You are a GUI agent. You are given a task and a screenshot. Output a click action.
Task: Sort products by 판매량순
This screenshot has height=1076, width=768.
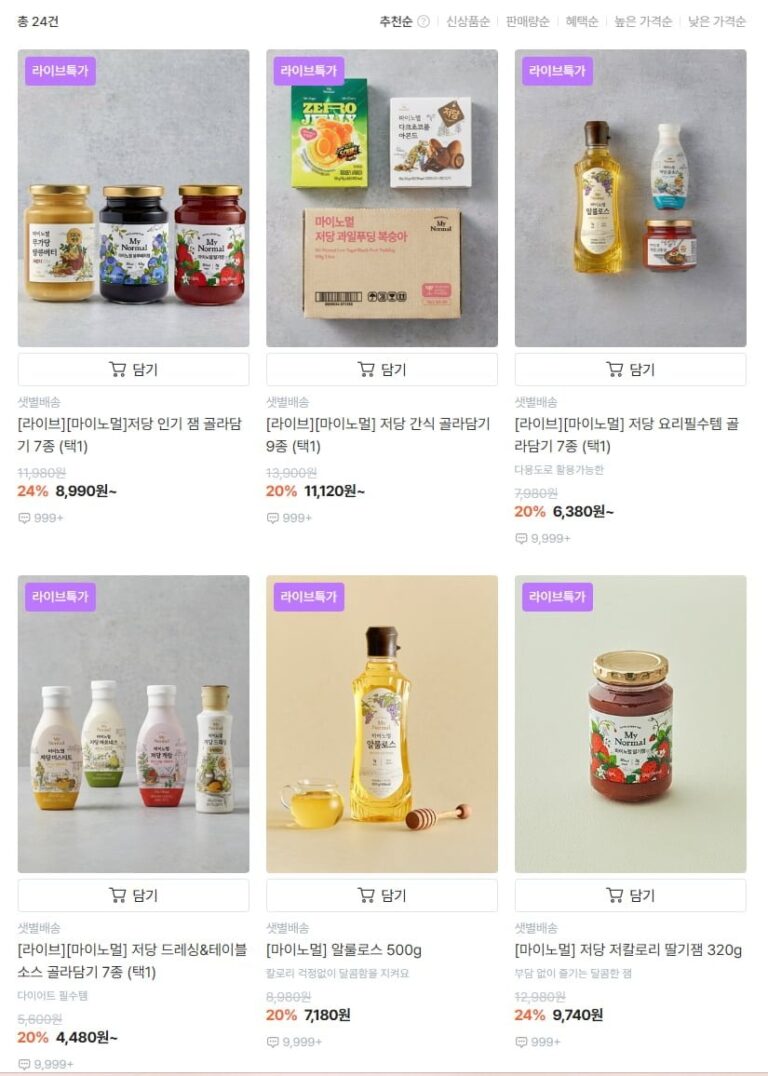[x=527, y=22]
